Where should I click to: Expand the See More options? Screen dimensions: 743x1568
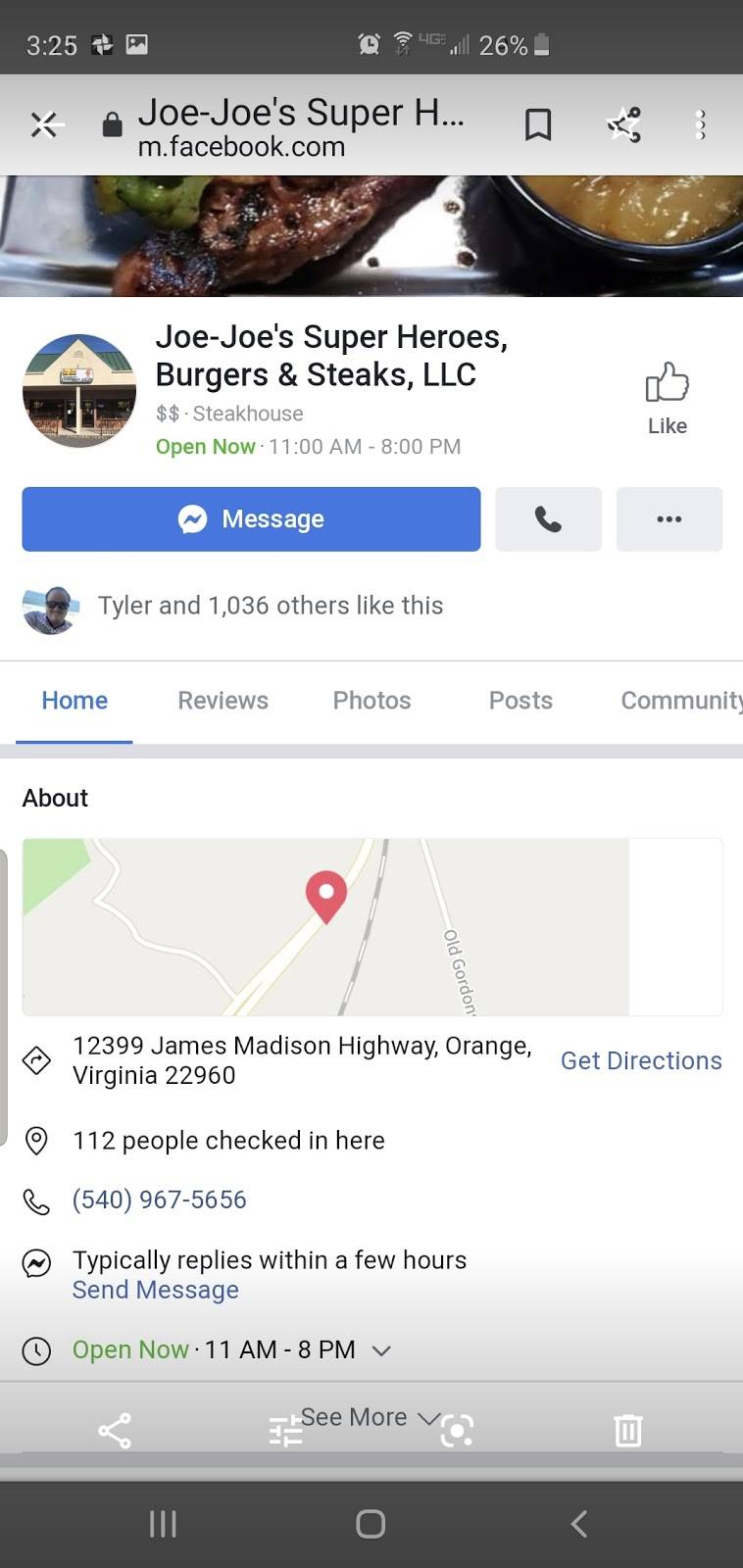(355, 1416)
